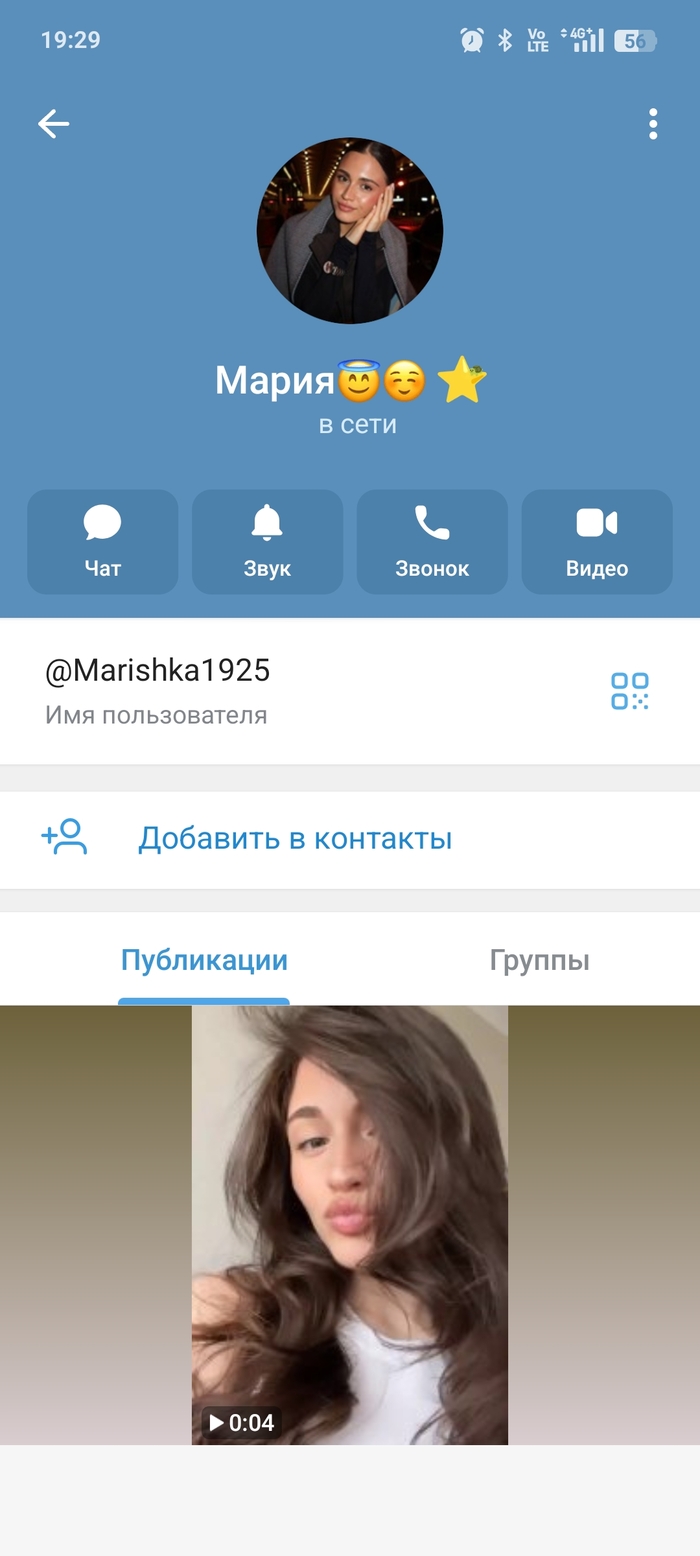Open chat via the Чат button
The image size is (700, 1556).
pos(103,542)
